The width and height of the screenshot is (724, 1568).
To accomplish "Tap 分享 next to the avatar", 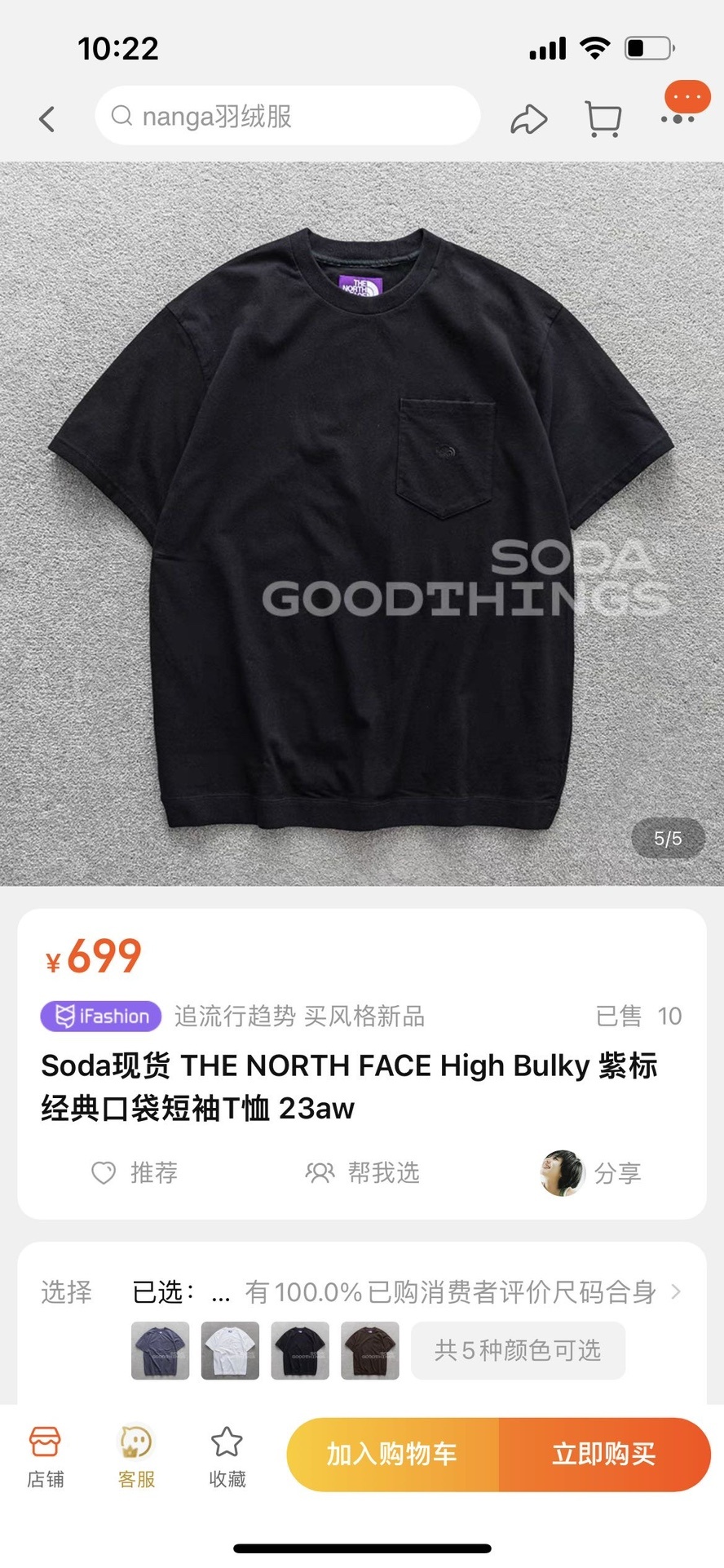I will coord(616,1173).
